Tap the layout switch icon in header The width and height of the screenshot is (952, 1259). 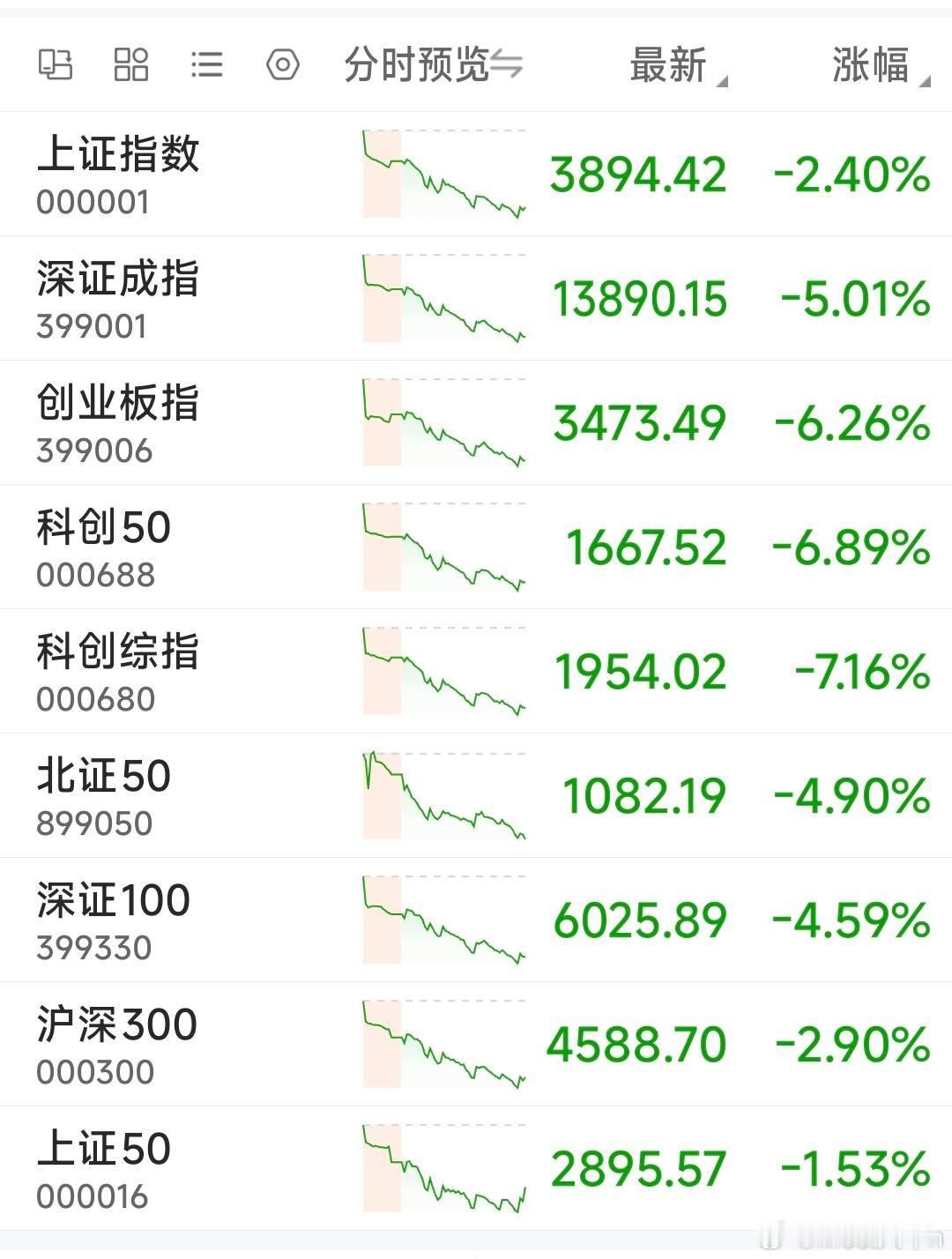[56, 64]
